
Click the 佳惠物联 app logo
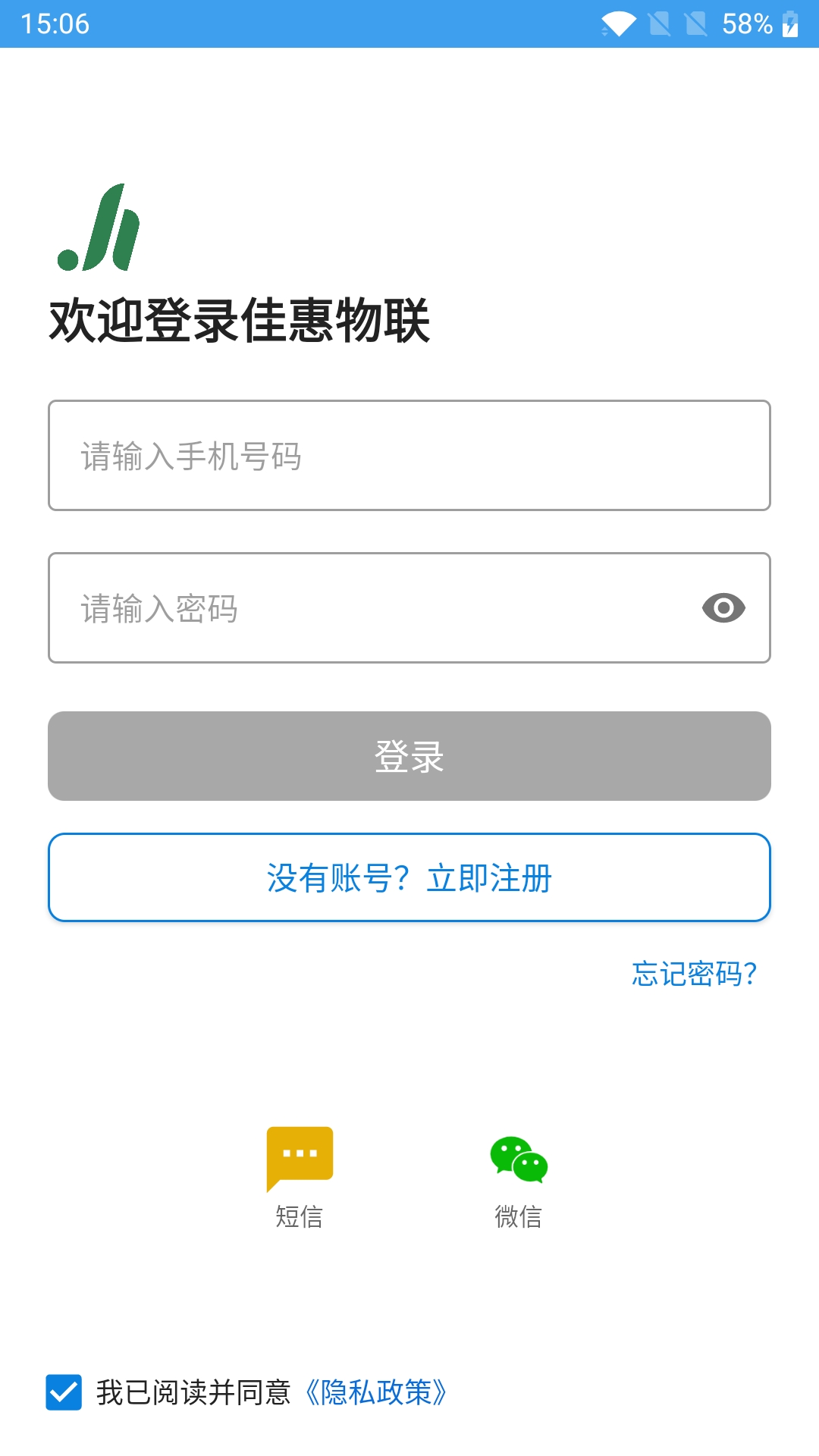[99, 227]
